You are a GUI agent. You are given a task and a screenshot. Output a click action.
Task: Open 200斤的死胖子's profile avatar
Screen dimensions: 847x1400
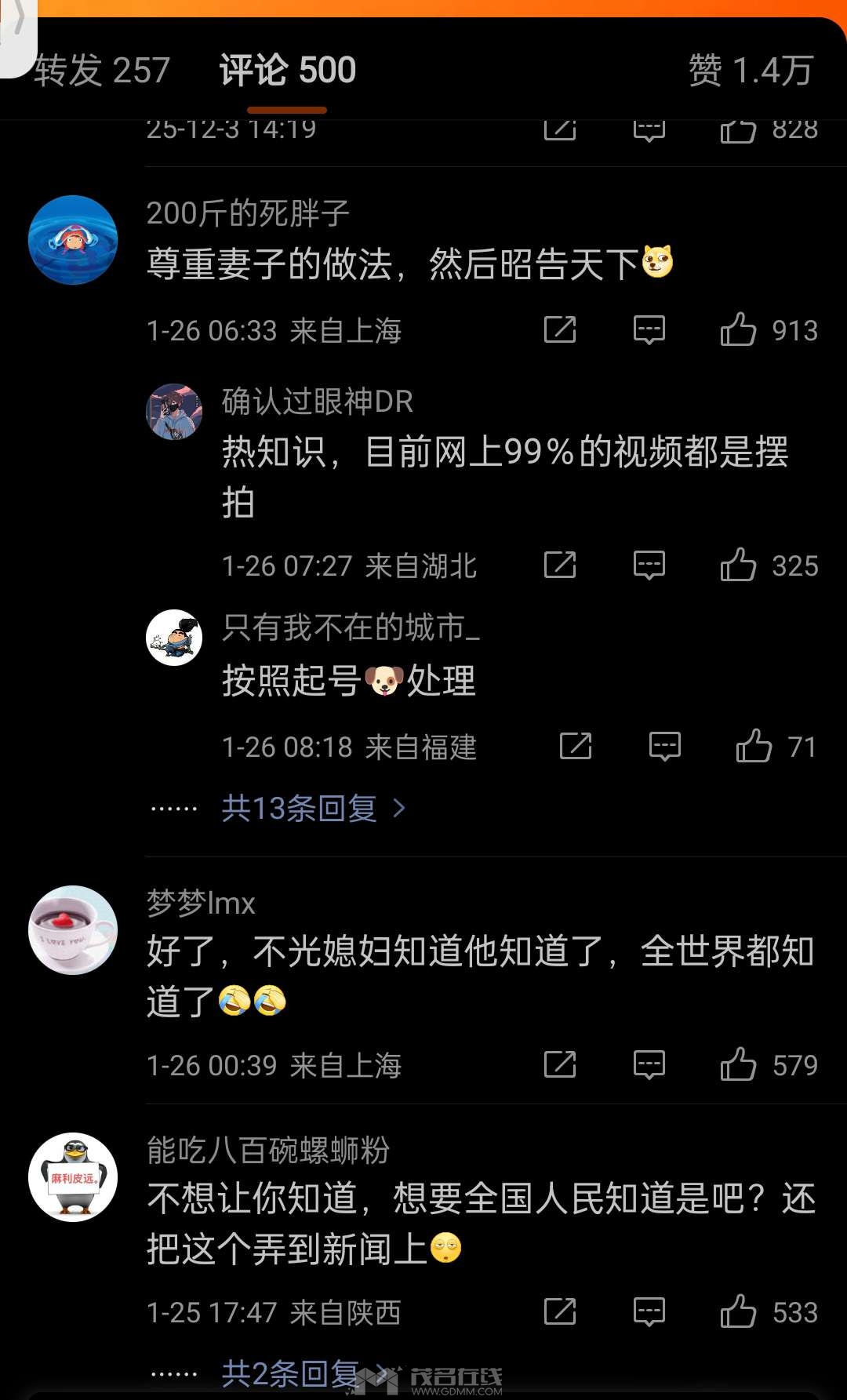73,240
